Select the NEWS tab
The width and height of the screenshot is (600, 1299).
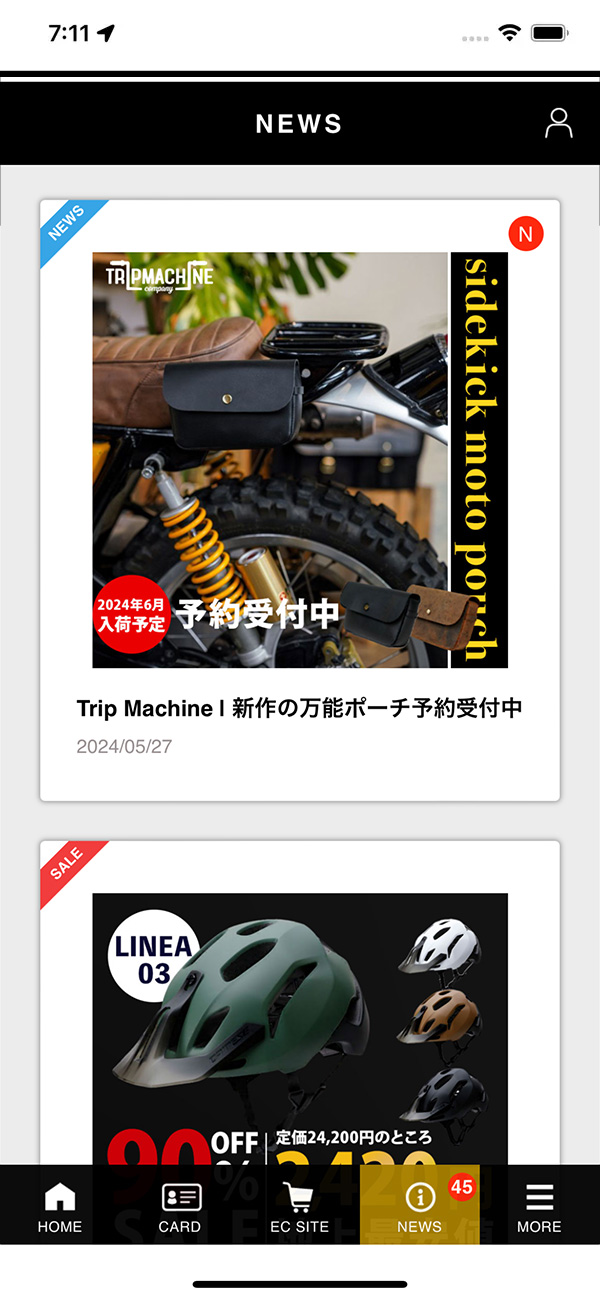tap(419, 1206)
